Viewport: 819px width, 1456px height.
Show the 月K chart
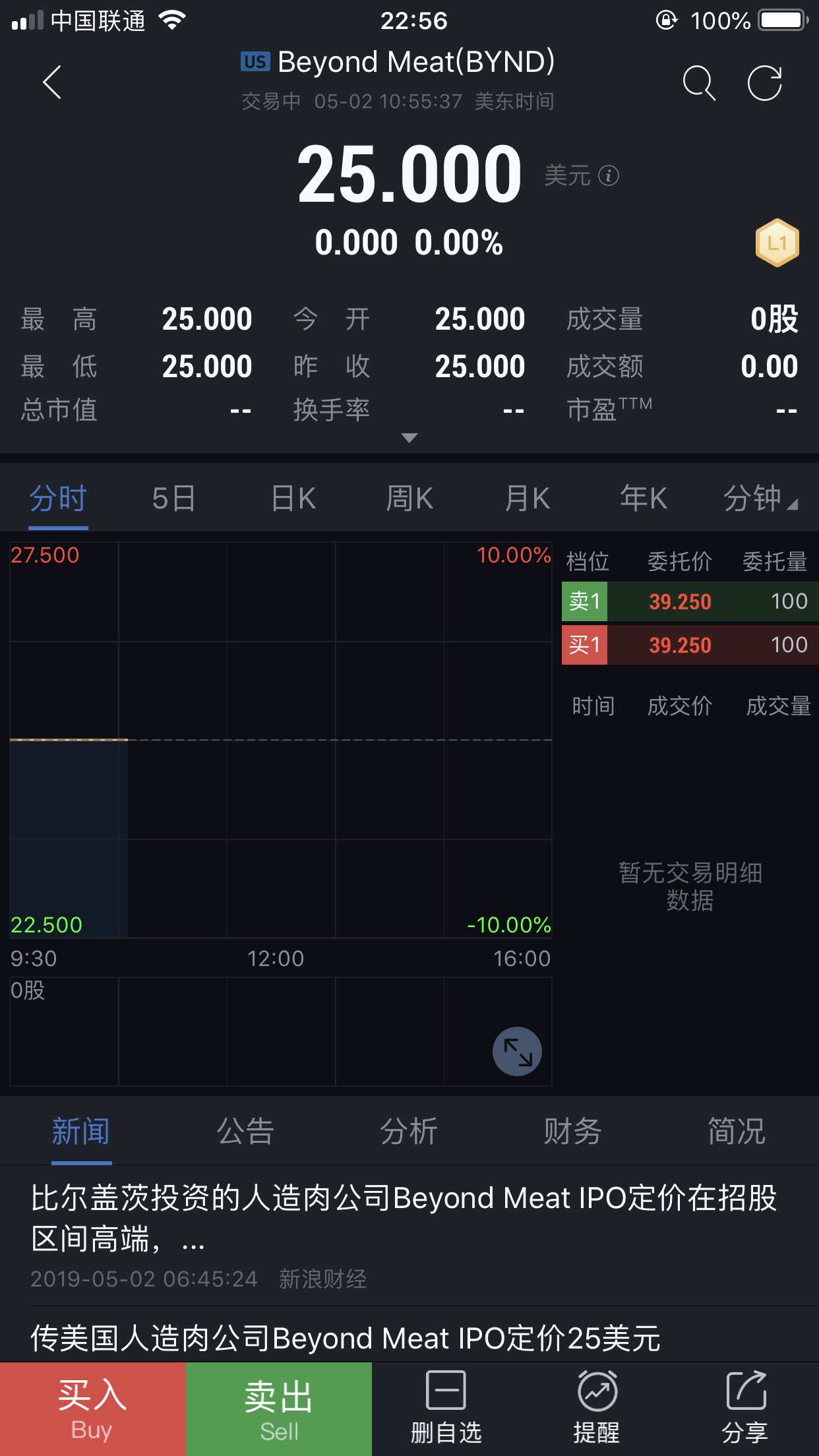(528, 499)
